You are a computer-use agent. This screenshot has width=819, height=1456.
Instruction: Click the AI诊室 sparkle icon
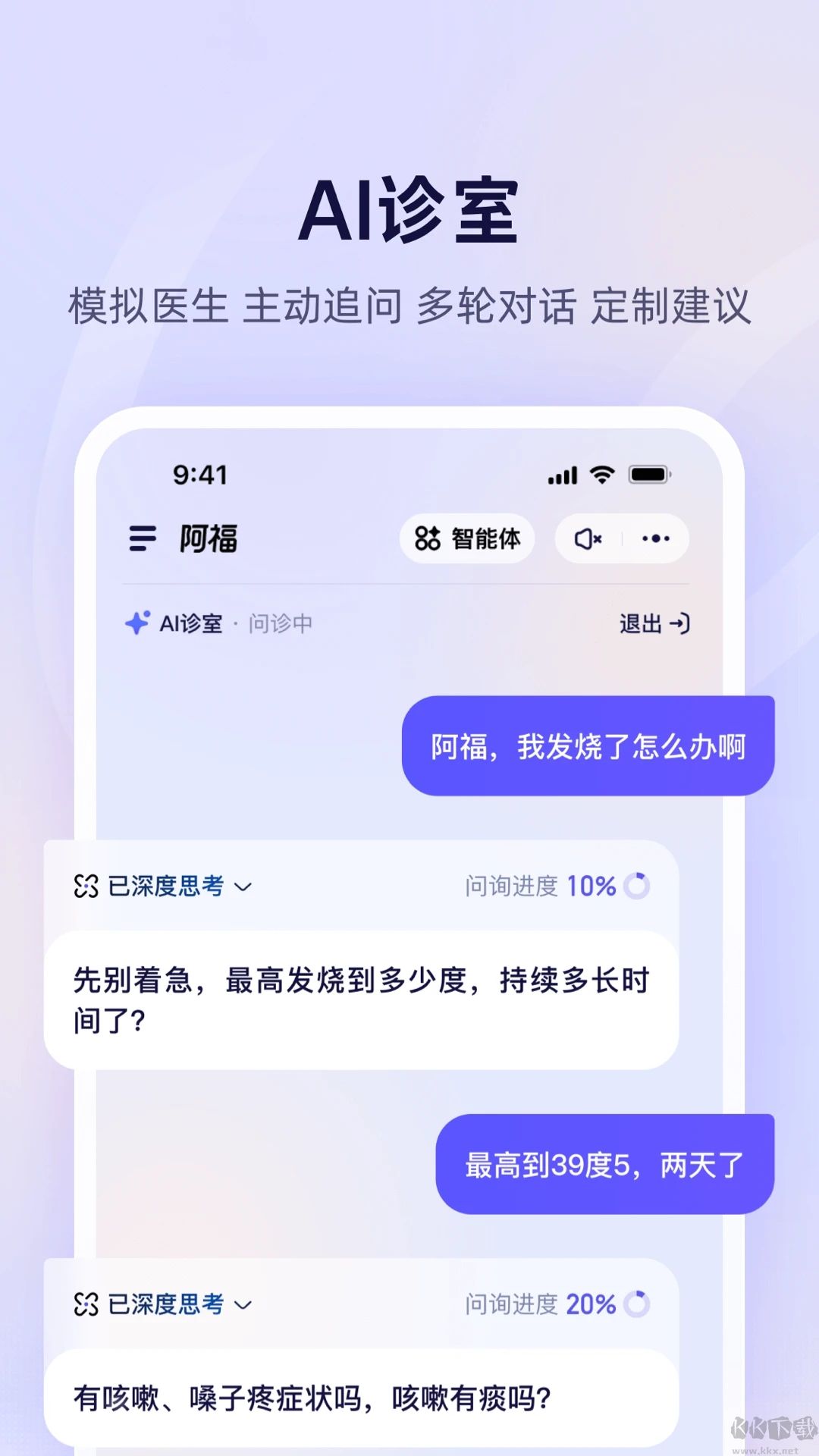tap(135, 623)
